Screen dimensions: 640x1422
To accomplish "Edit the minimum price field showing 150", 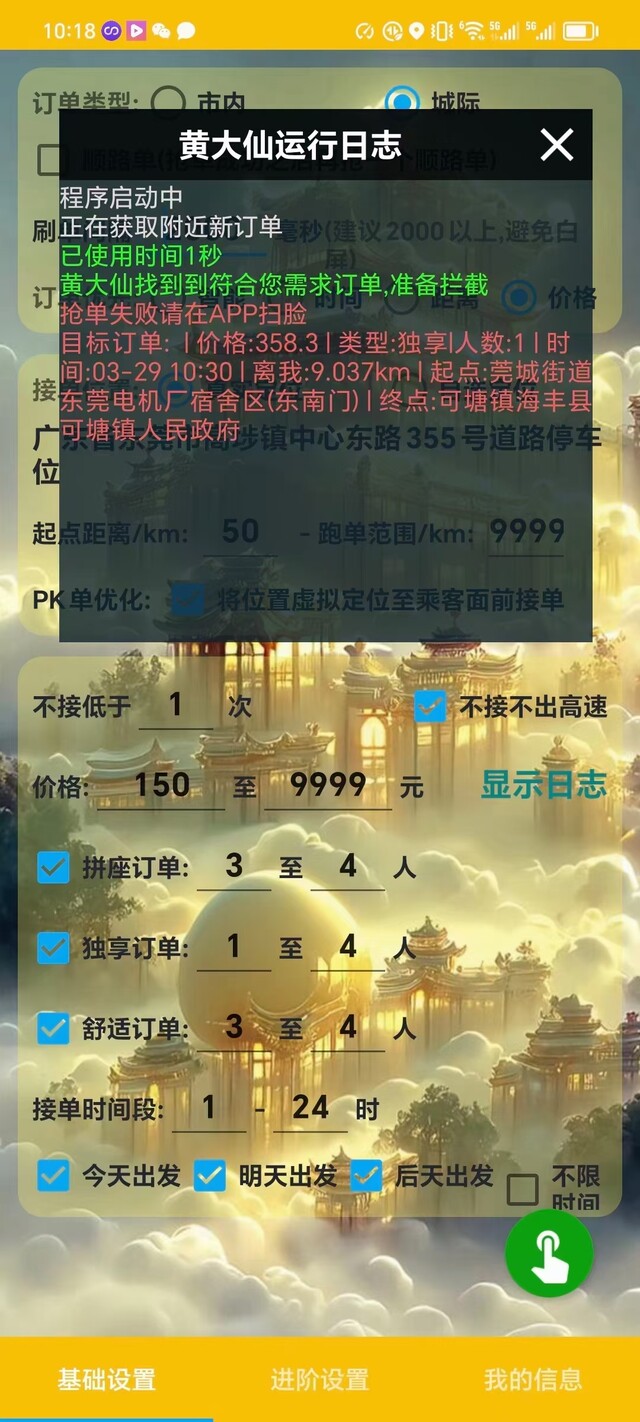I will pos(162,786).
